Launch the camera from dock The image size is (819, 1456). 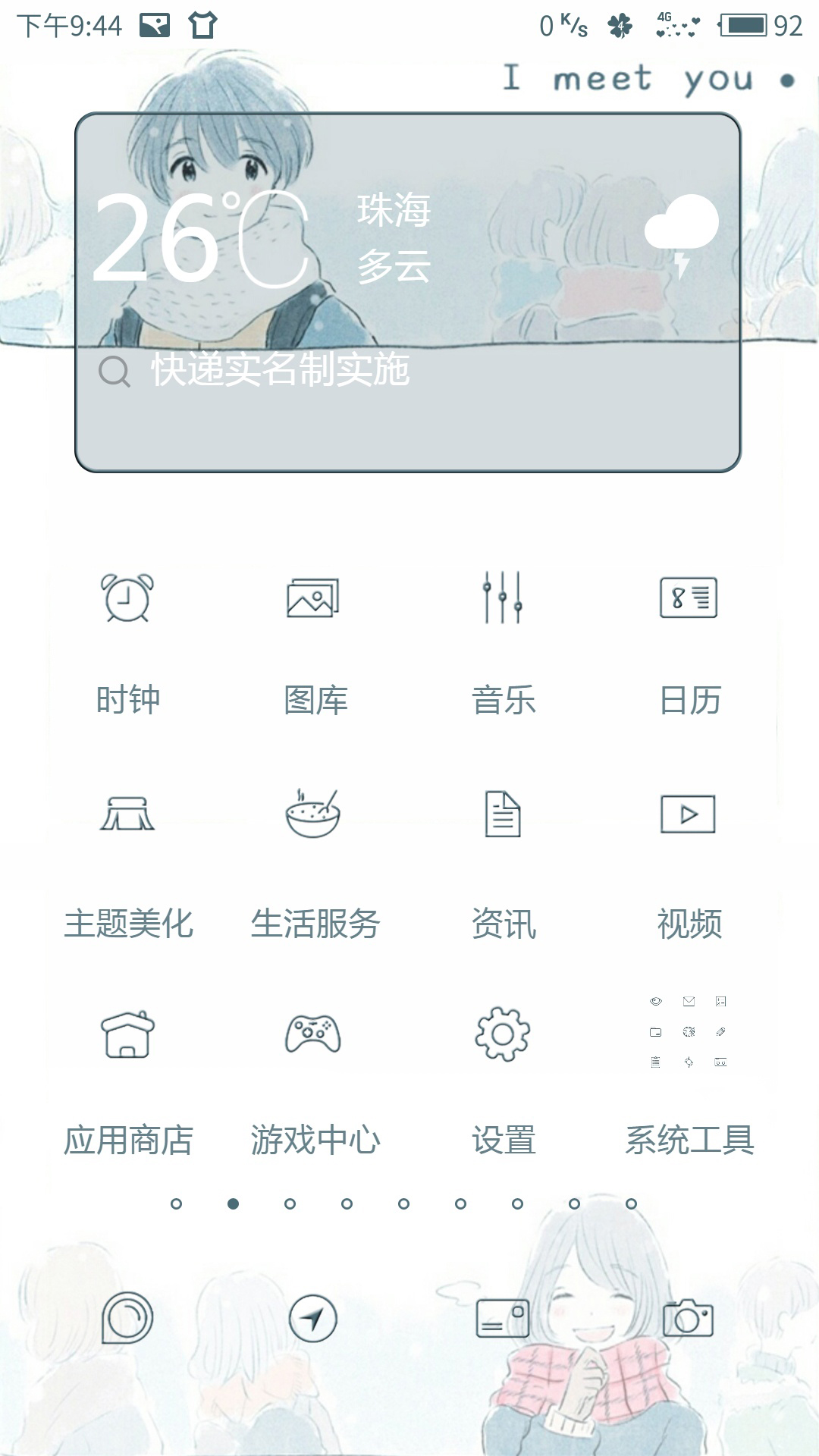pos(689,1319)
